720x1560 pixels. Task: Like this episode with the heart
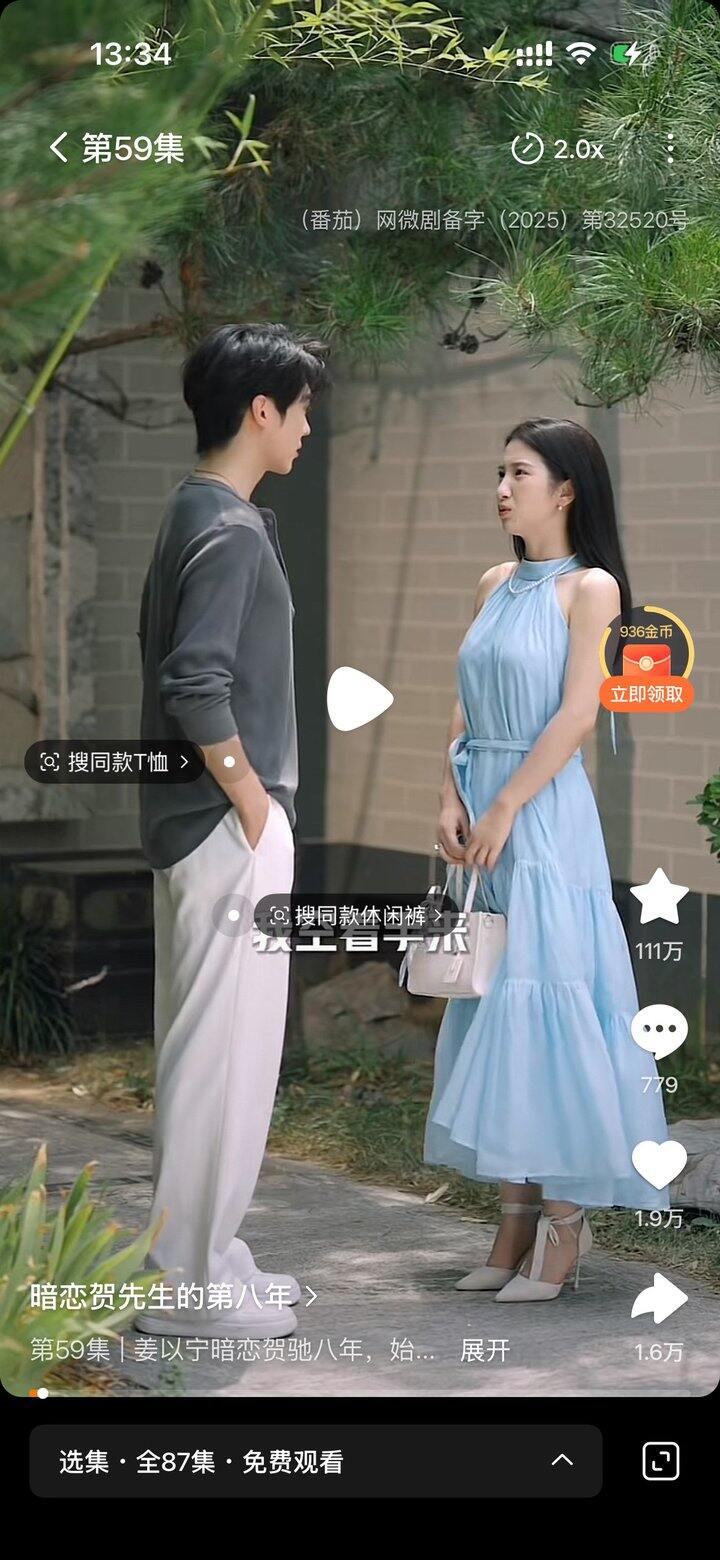(x=659, y=1166)
